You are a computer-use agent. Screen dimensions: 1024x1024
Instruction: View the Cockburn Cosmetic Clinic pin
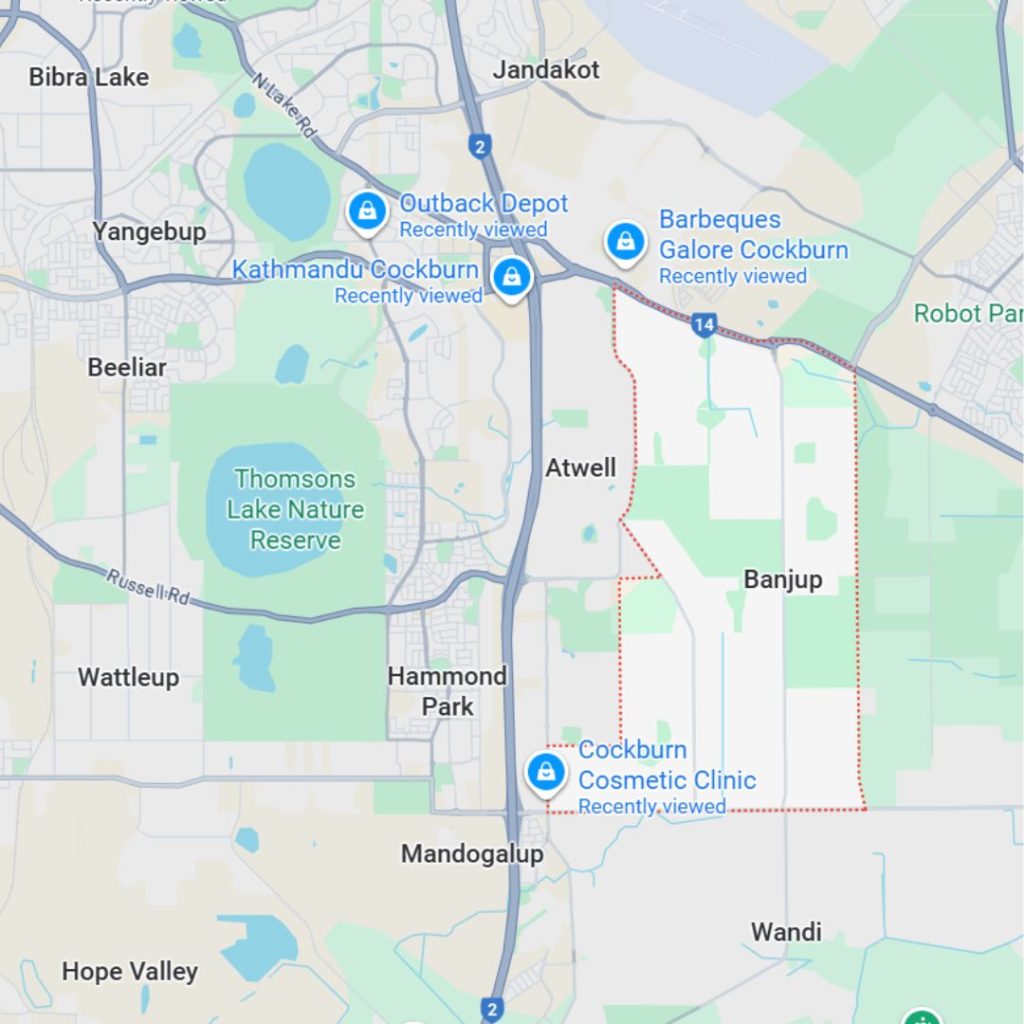coord(546,771)
